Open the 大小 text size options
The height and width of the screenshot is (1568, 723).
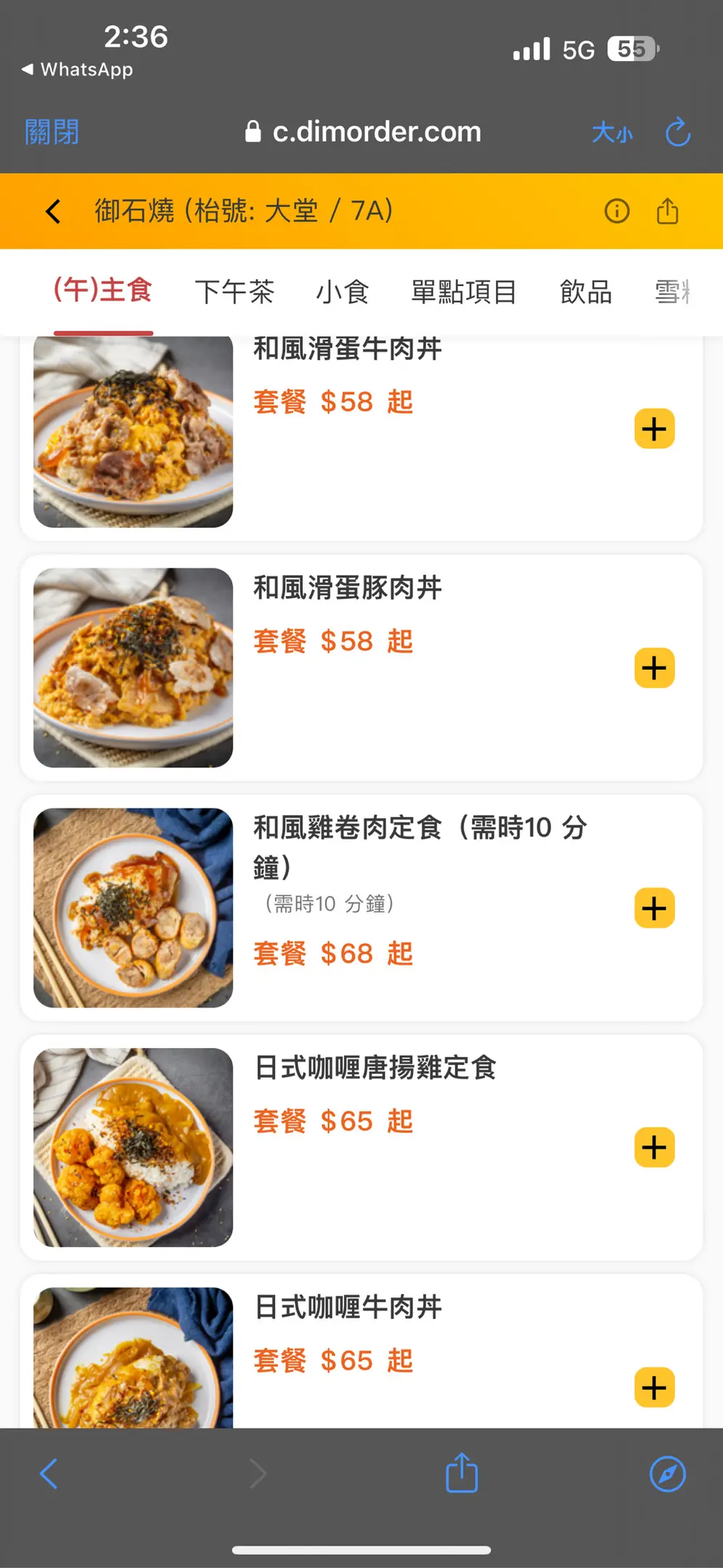click(x=612, y=133)
